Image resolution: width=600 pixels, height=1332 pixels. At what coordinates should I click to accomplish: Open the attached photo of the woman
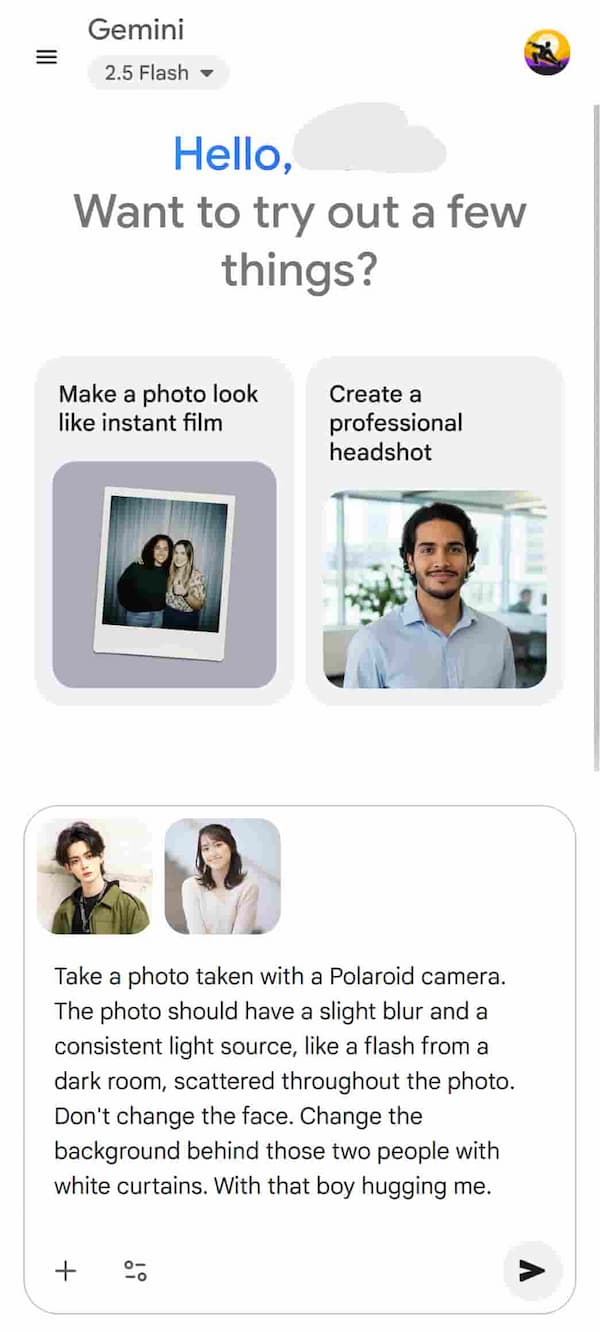[222, 876]
